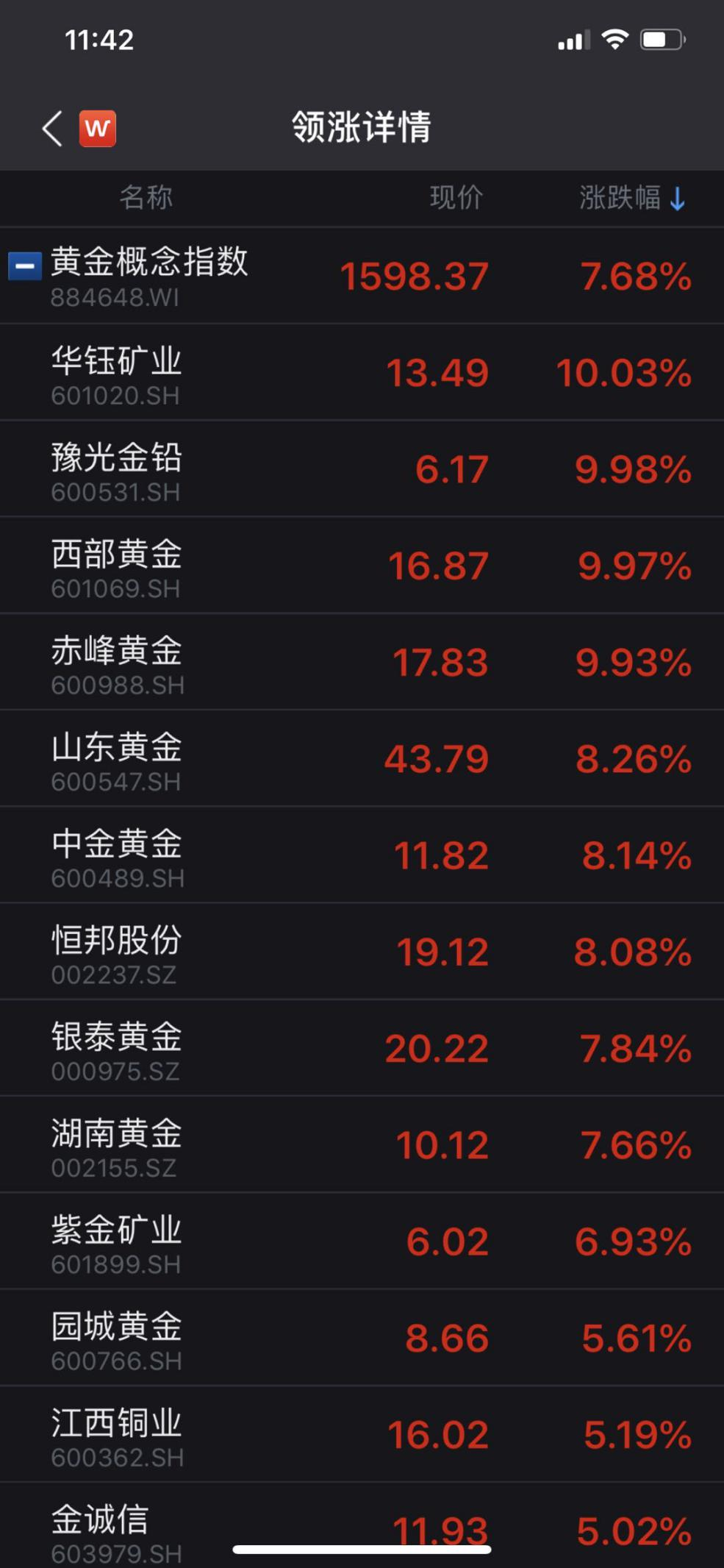Go back using the arrow icon
Screen dimensions: 724x1568
pos(52,129)
